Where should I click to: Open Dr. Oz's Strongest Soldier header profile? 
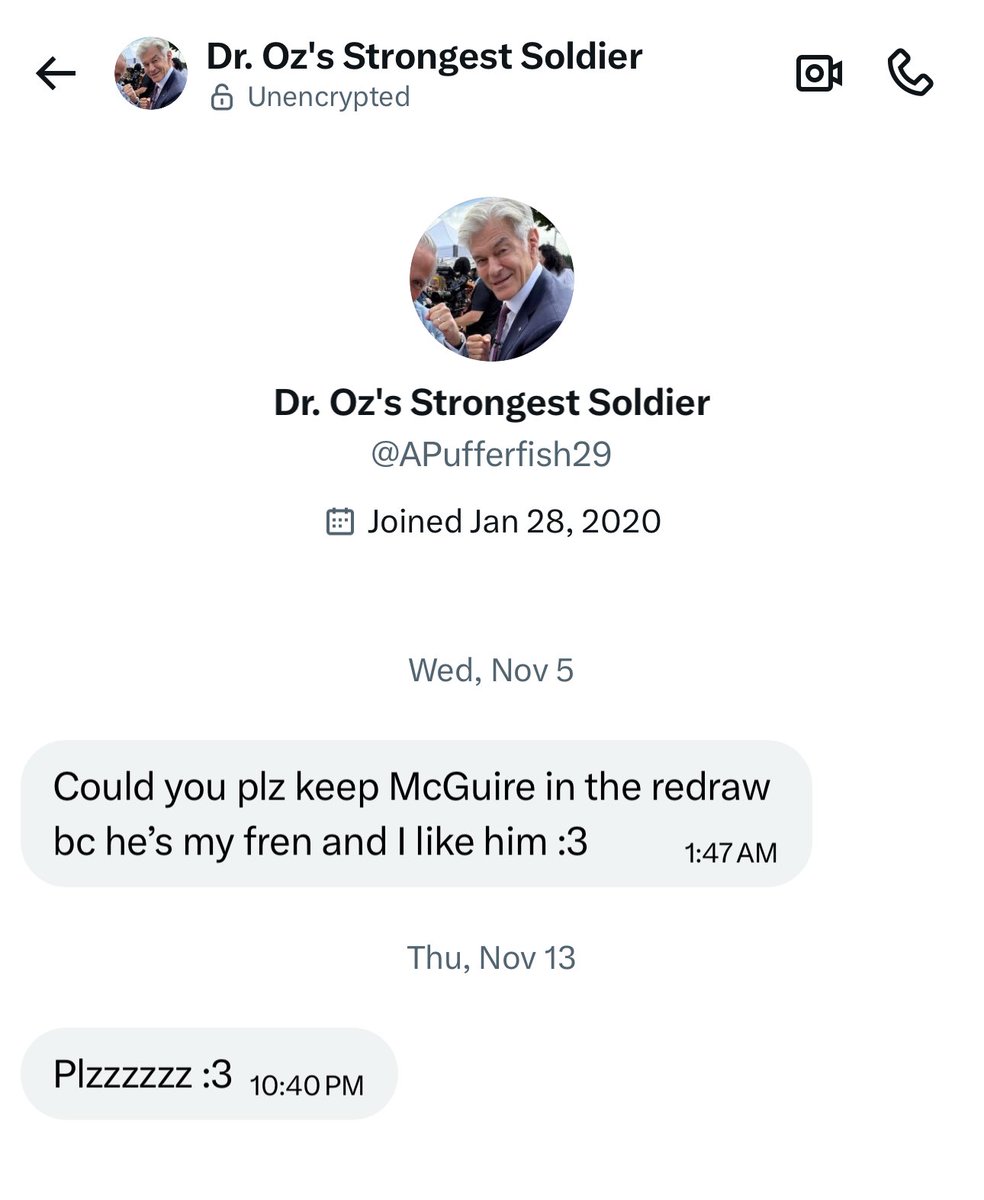(x=423, y=57)
